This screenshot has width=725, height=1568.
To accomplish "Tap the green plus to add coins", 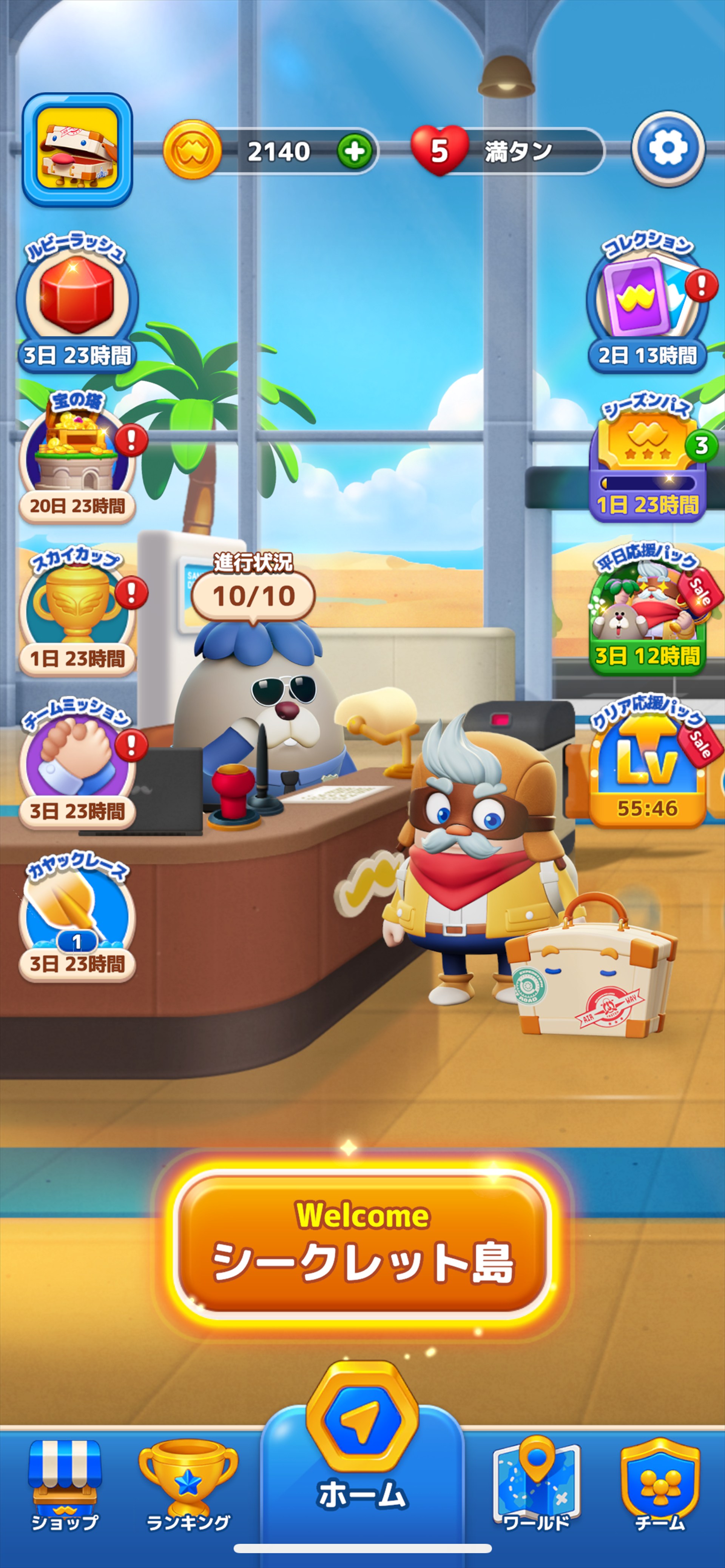I will tap(355, 151).
